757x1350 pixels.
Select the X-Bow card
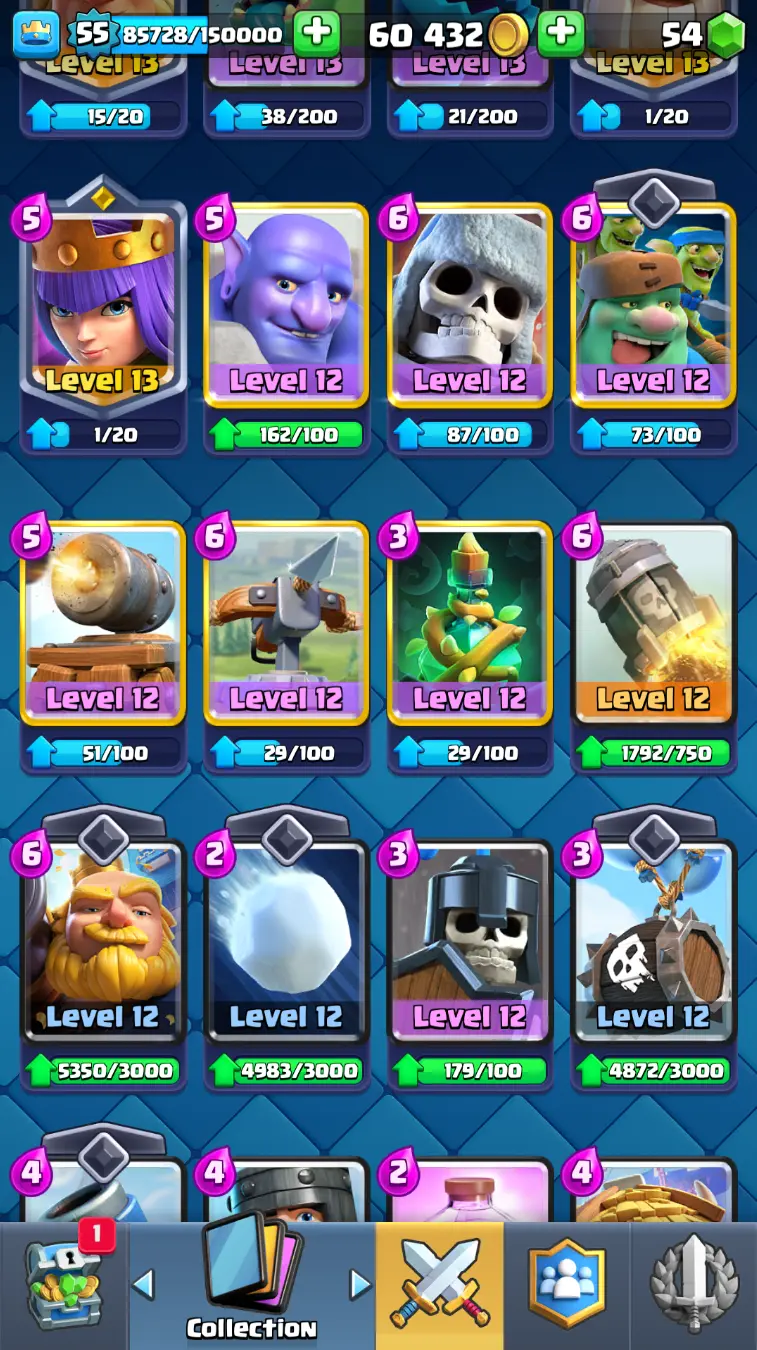286,622
